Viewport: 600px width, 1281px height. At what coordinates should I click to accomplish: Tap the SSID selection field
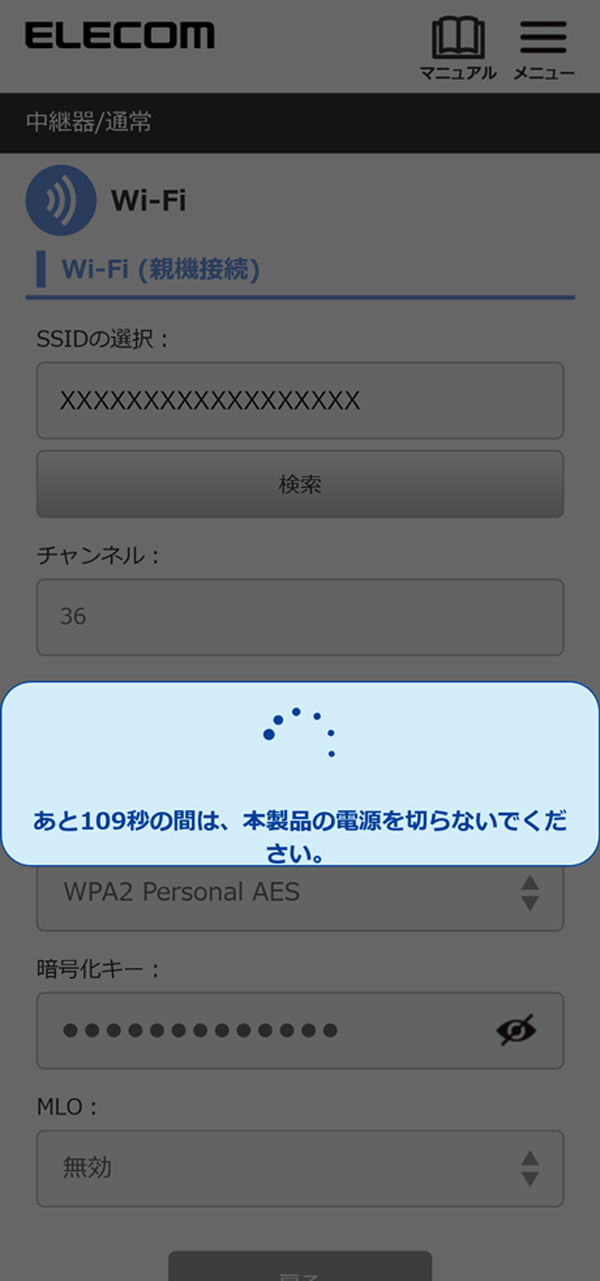point(300,401)
